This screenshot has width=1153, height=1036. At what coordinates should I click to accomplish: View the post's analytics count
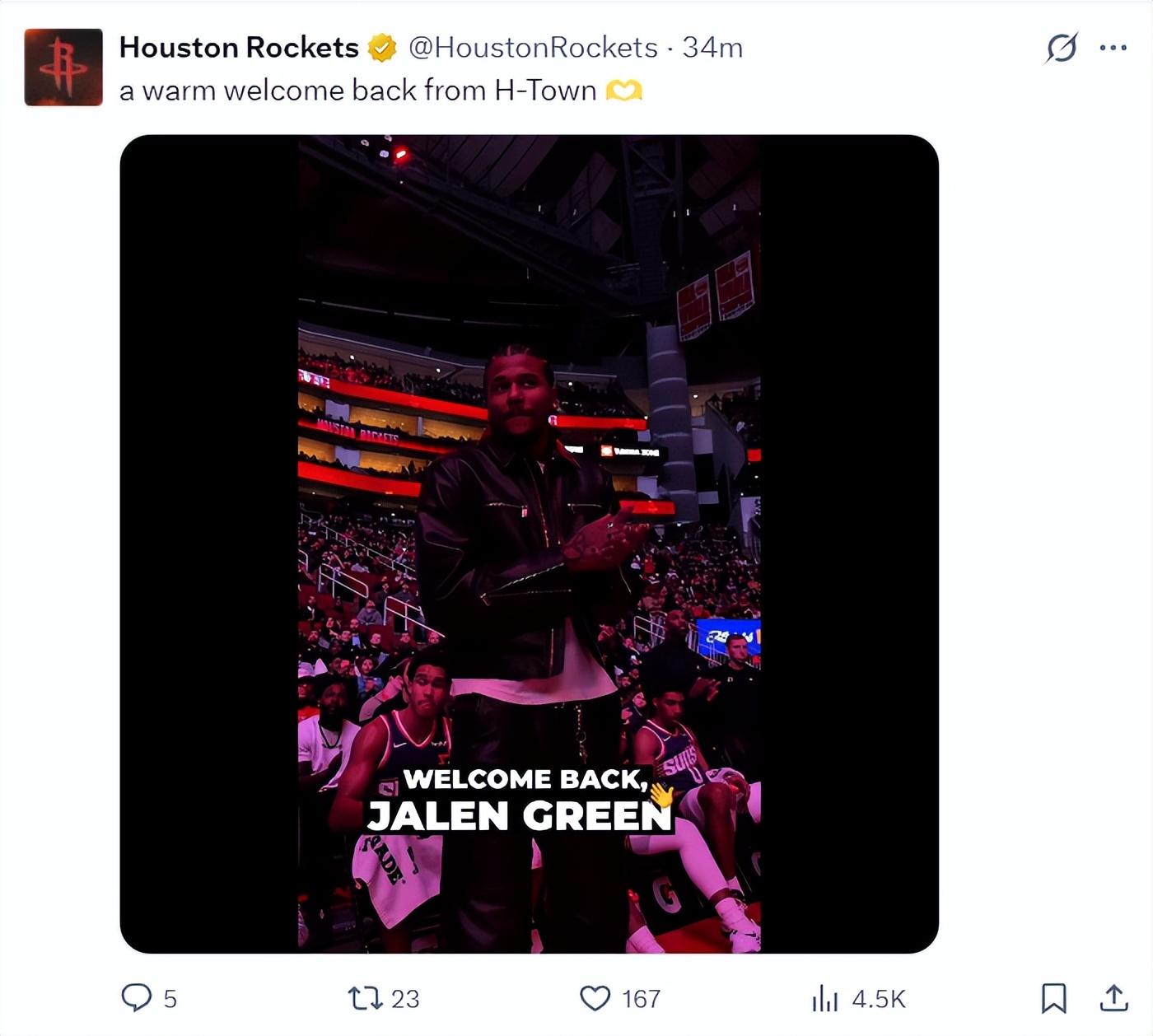825,998
